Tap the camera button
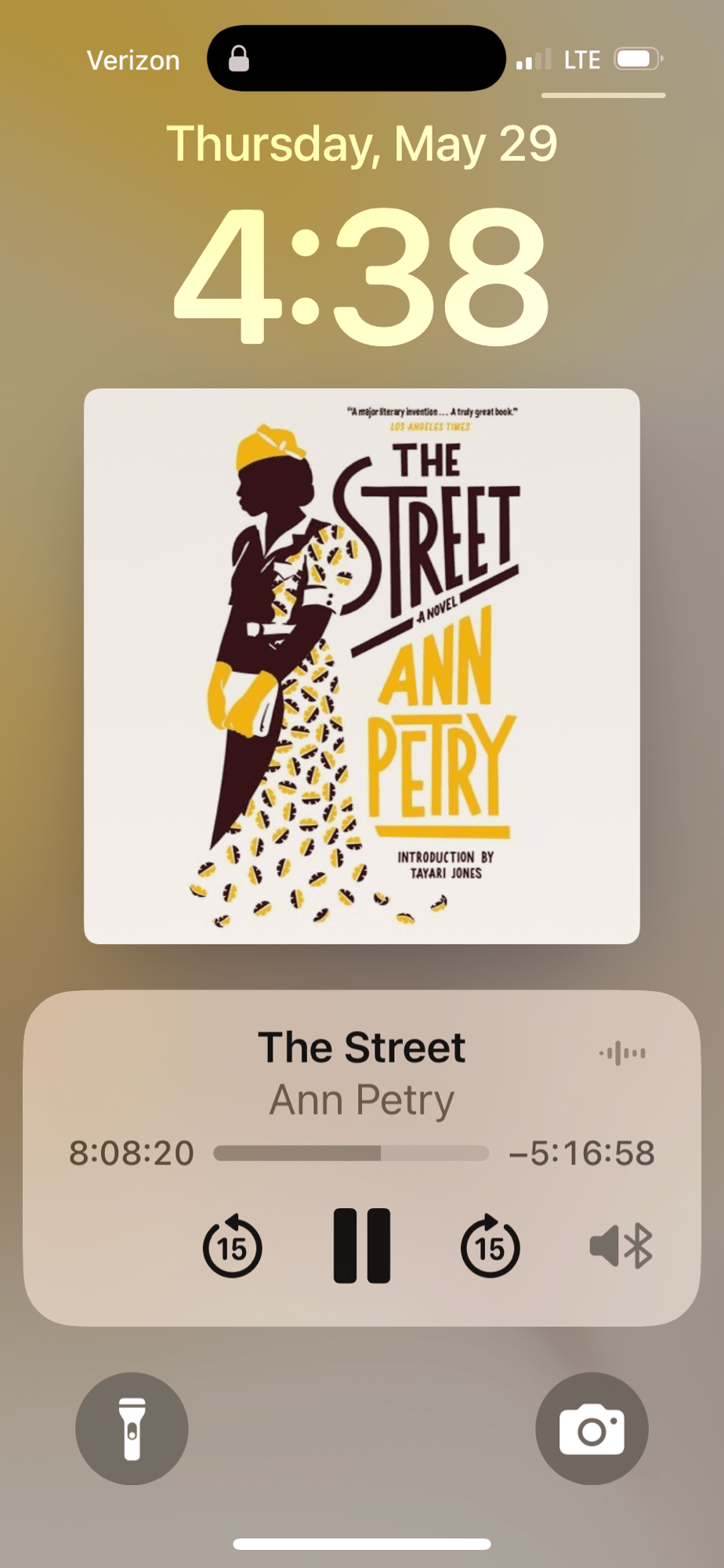Screen dimensions: 724x1568 [592, 1428]
